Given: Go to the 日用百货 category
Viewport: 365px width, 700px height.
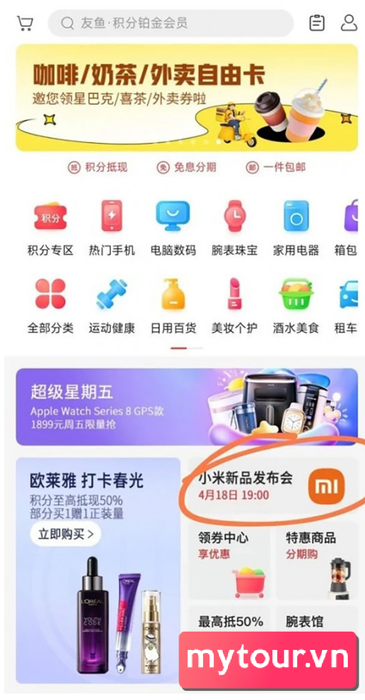Looking at the screenshot, I should pos(173,306).
